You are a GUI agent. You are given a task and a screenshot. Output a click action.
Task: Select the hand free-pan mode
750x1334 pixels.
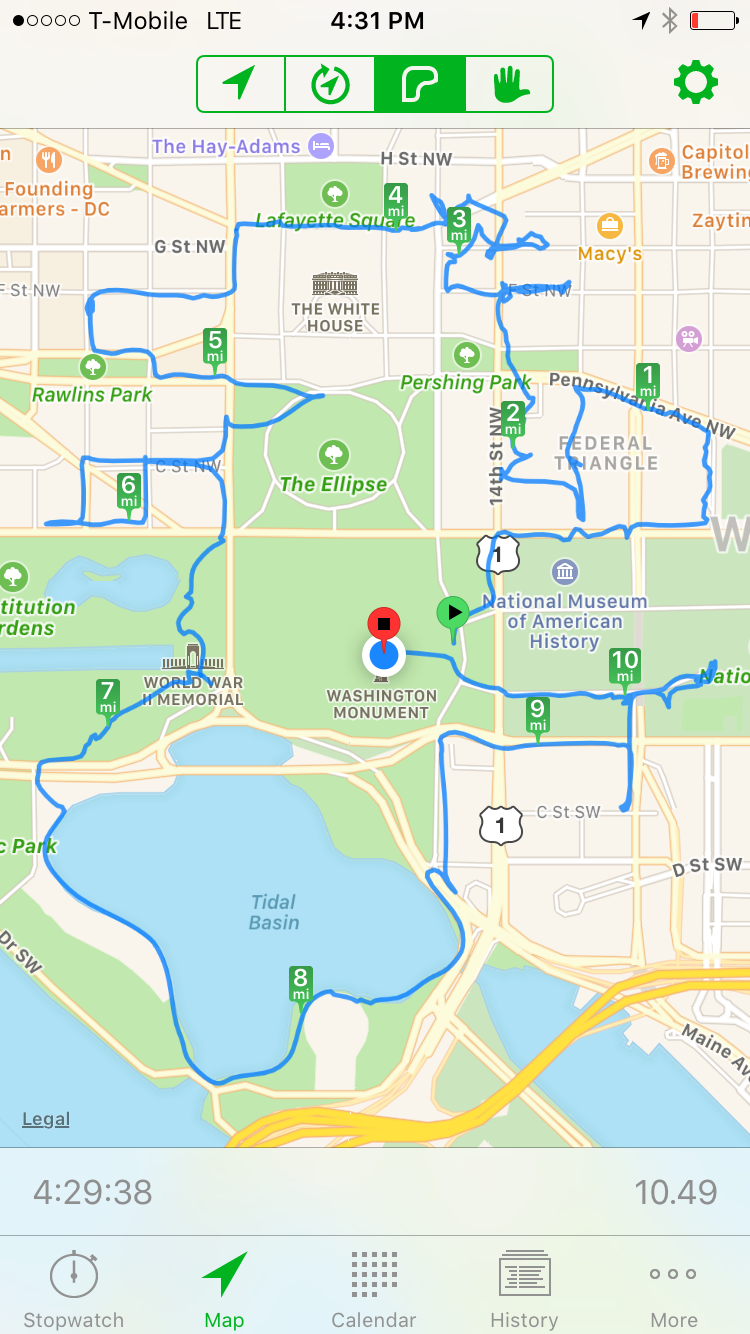click(x=509, y=84)
